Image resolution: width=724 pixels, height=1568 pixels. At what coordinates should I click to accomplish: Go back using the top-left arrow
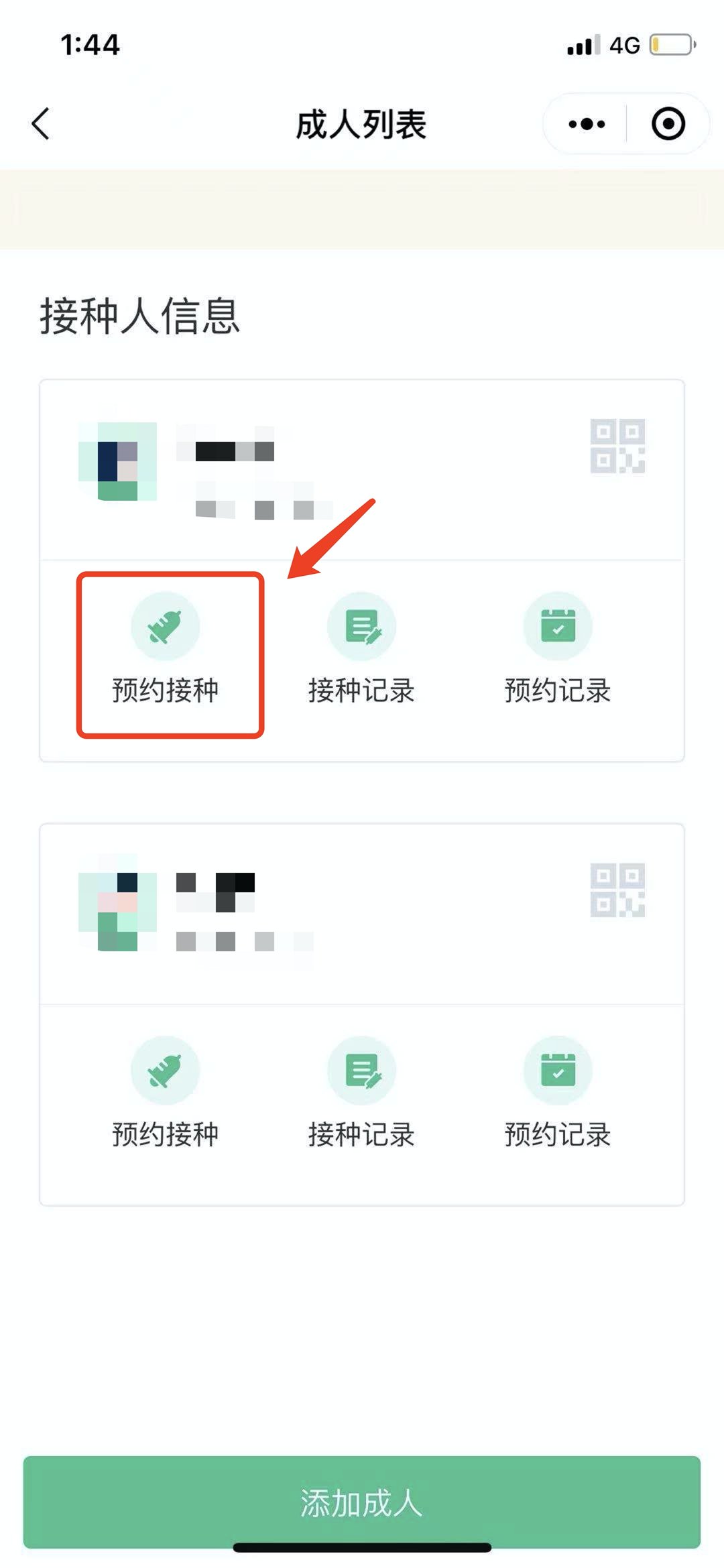click(41, 124)
